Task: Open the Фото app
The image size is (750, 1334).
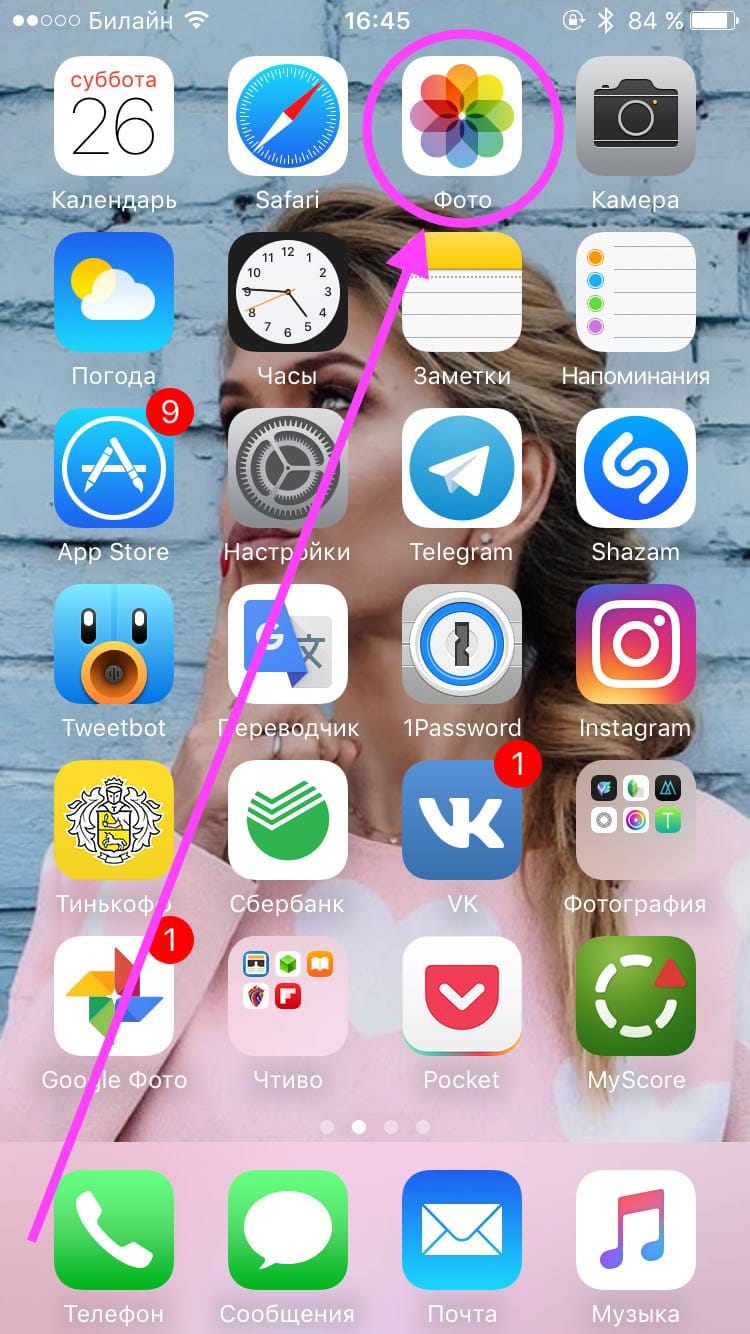Action: click(x=461, y=116)
